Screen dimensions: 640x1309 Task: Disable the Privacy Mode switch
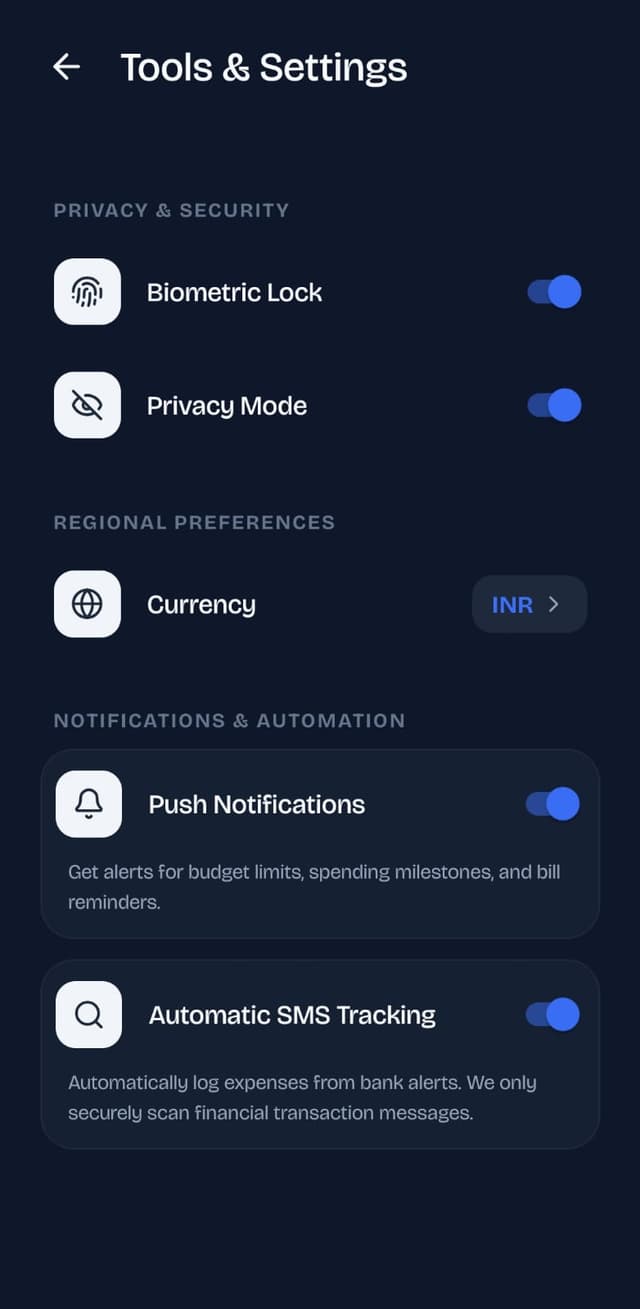554,405
